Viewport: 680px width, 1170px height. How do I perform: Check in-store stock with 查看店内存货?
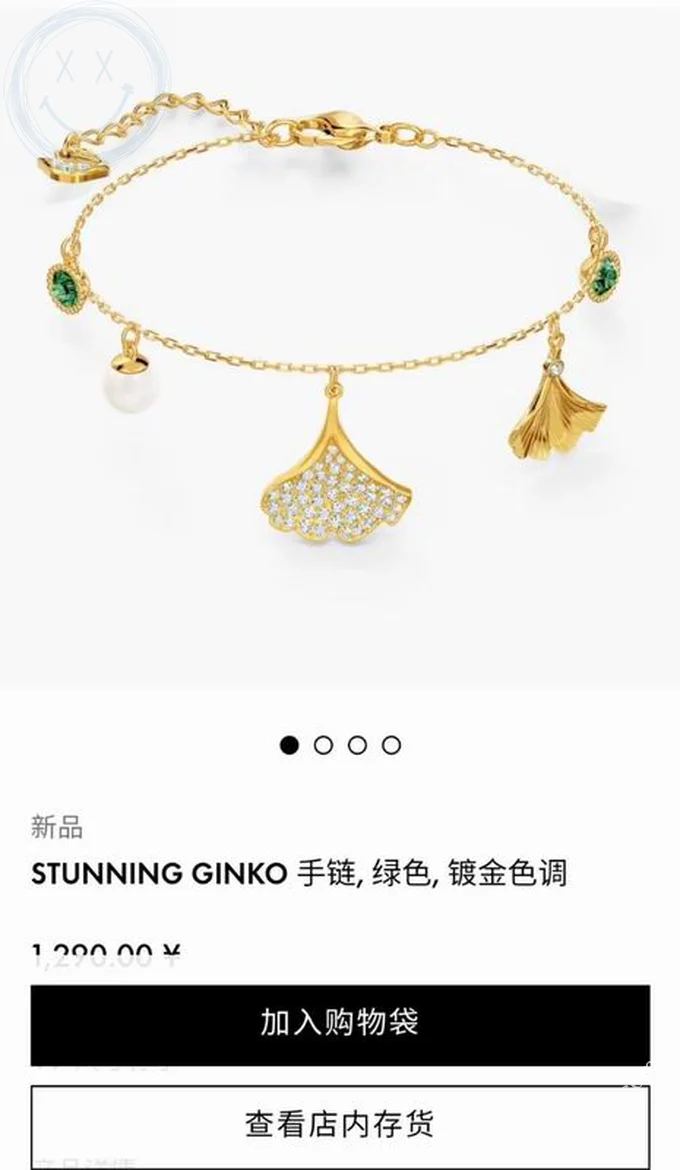coord(340,1123)
